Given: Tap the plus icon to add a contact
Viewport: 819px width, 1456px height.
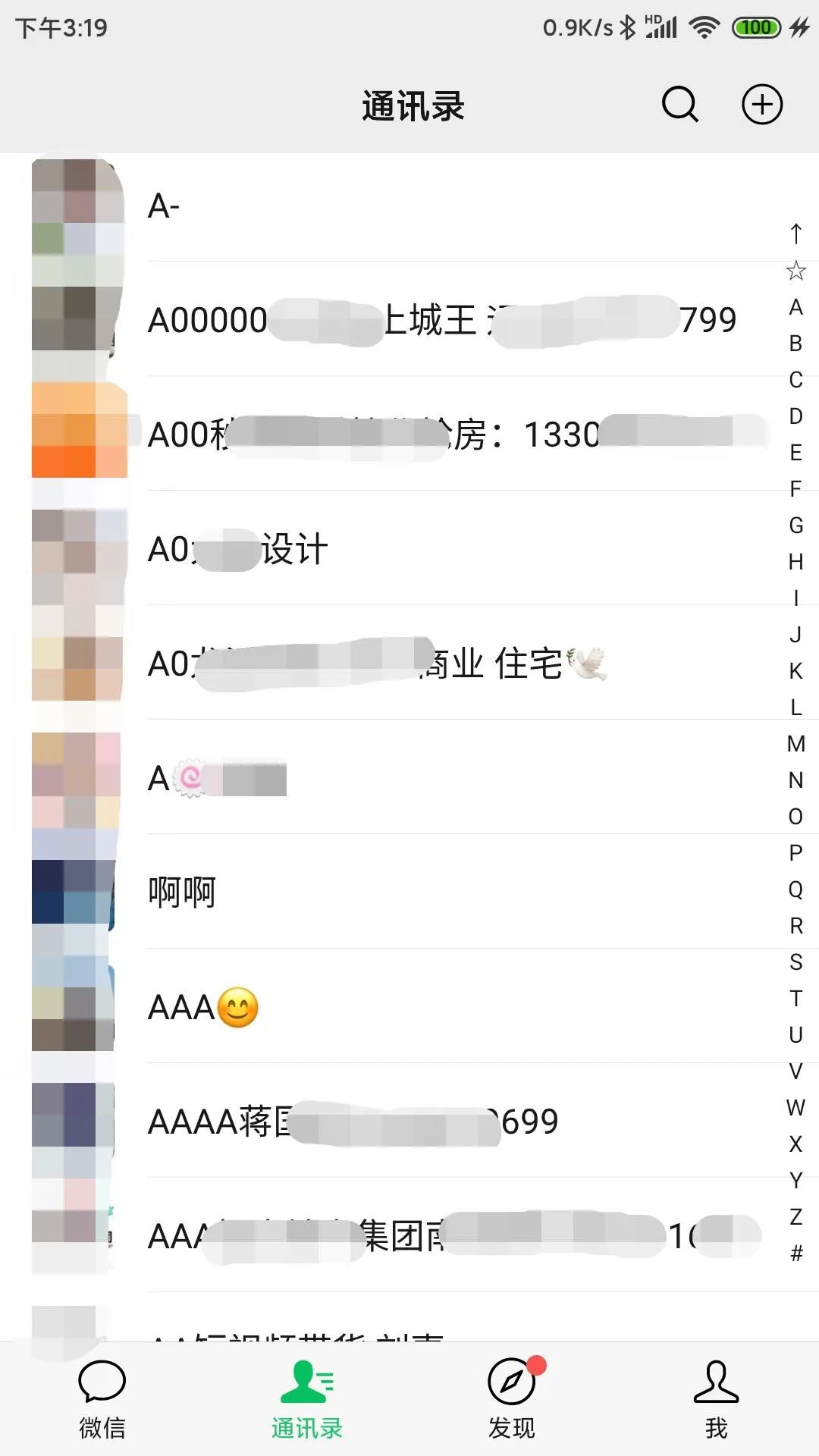Looking at the screenshot, I should tap(761, 105).
